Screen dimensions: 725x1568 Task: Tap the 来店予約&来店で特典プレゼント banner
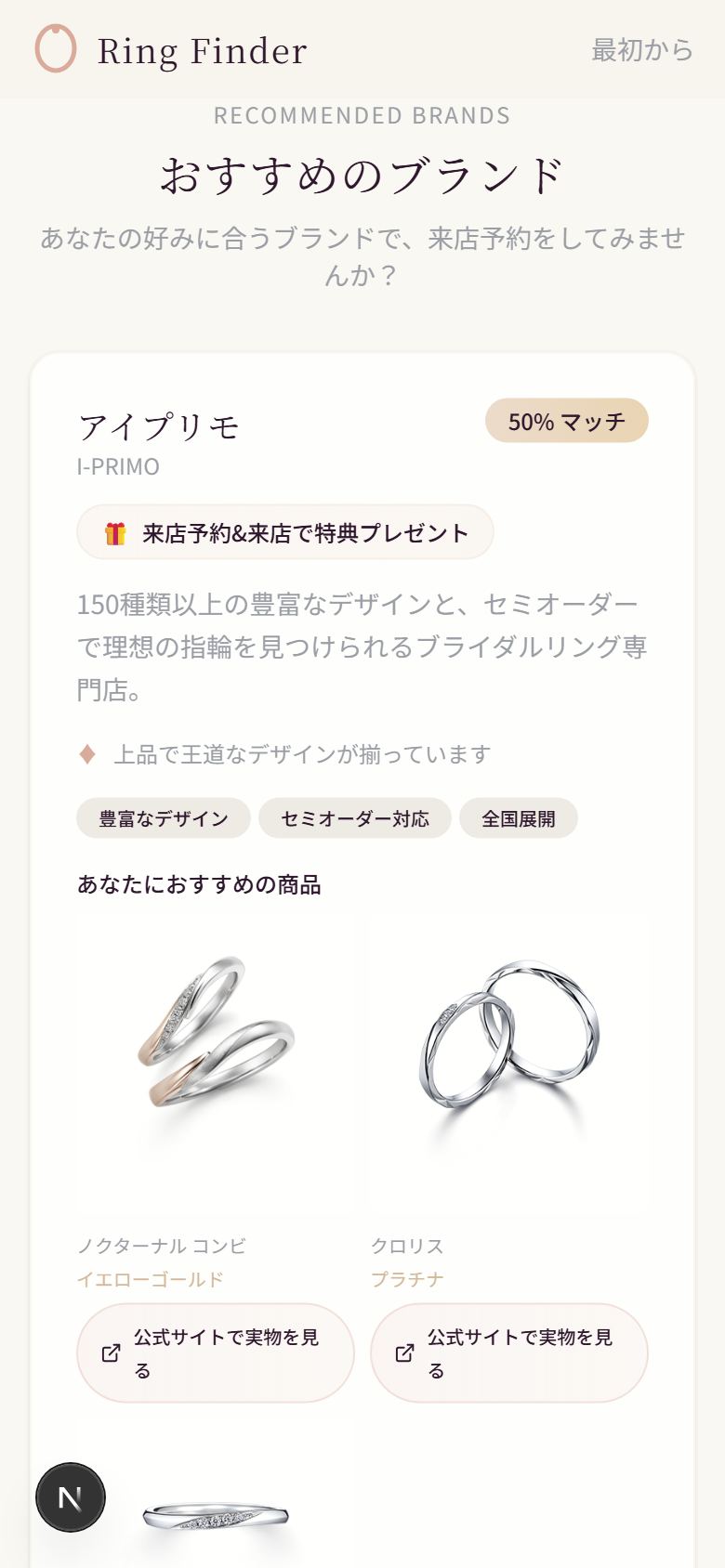[x=285, y=532]
